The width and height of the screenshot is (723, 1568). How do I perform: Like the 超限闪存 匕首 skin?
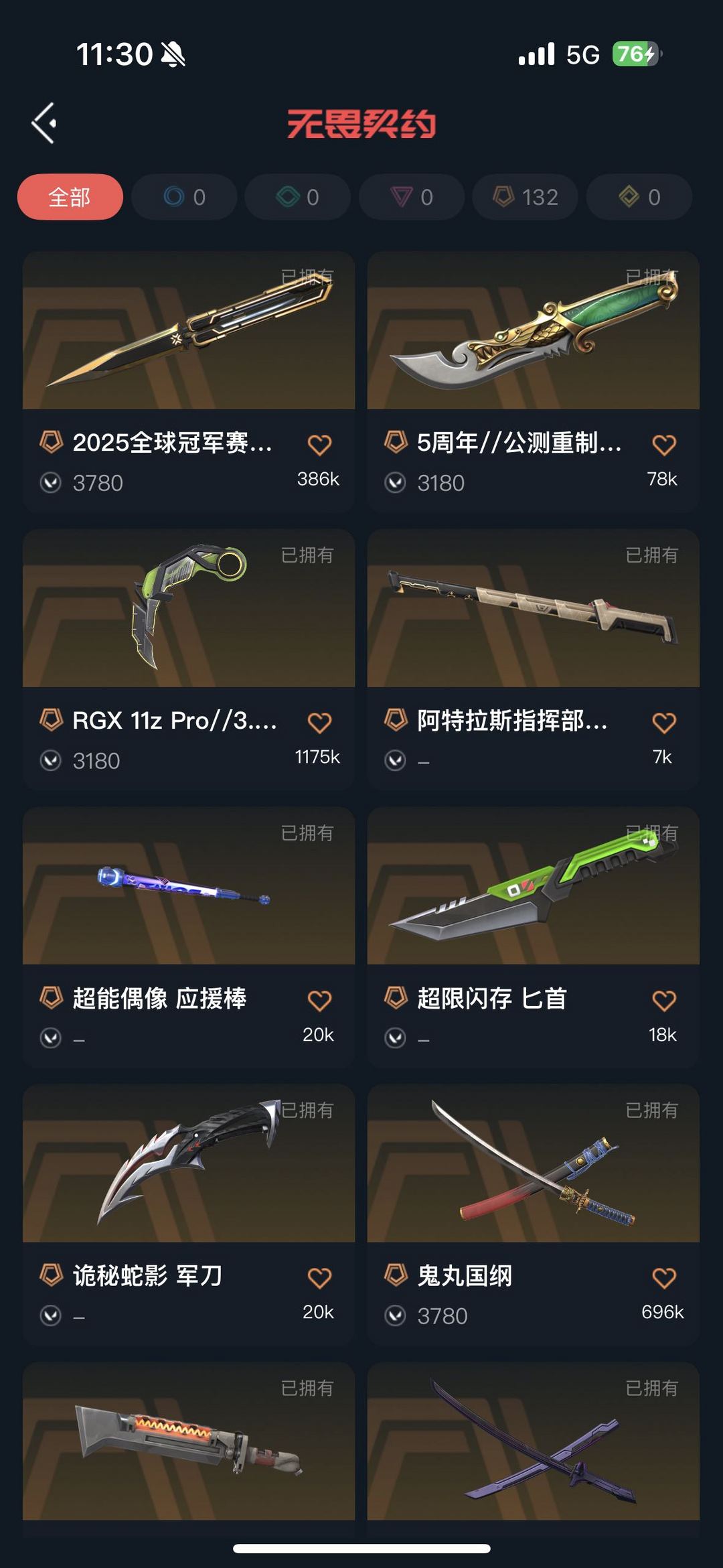(663, 1001)
